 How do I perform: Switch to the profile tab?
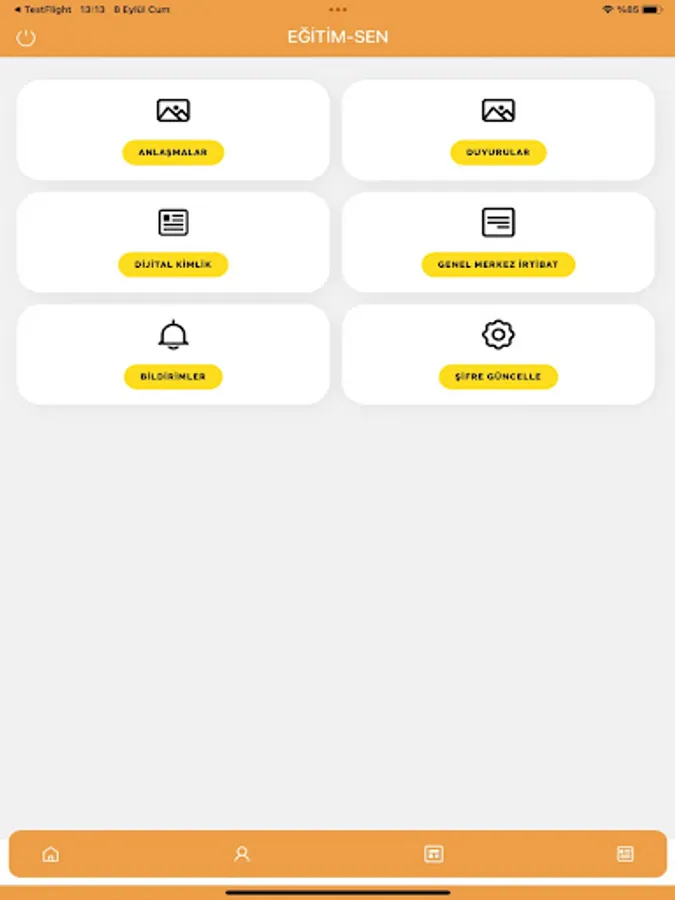coord(242,854)
